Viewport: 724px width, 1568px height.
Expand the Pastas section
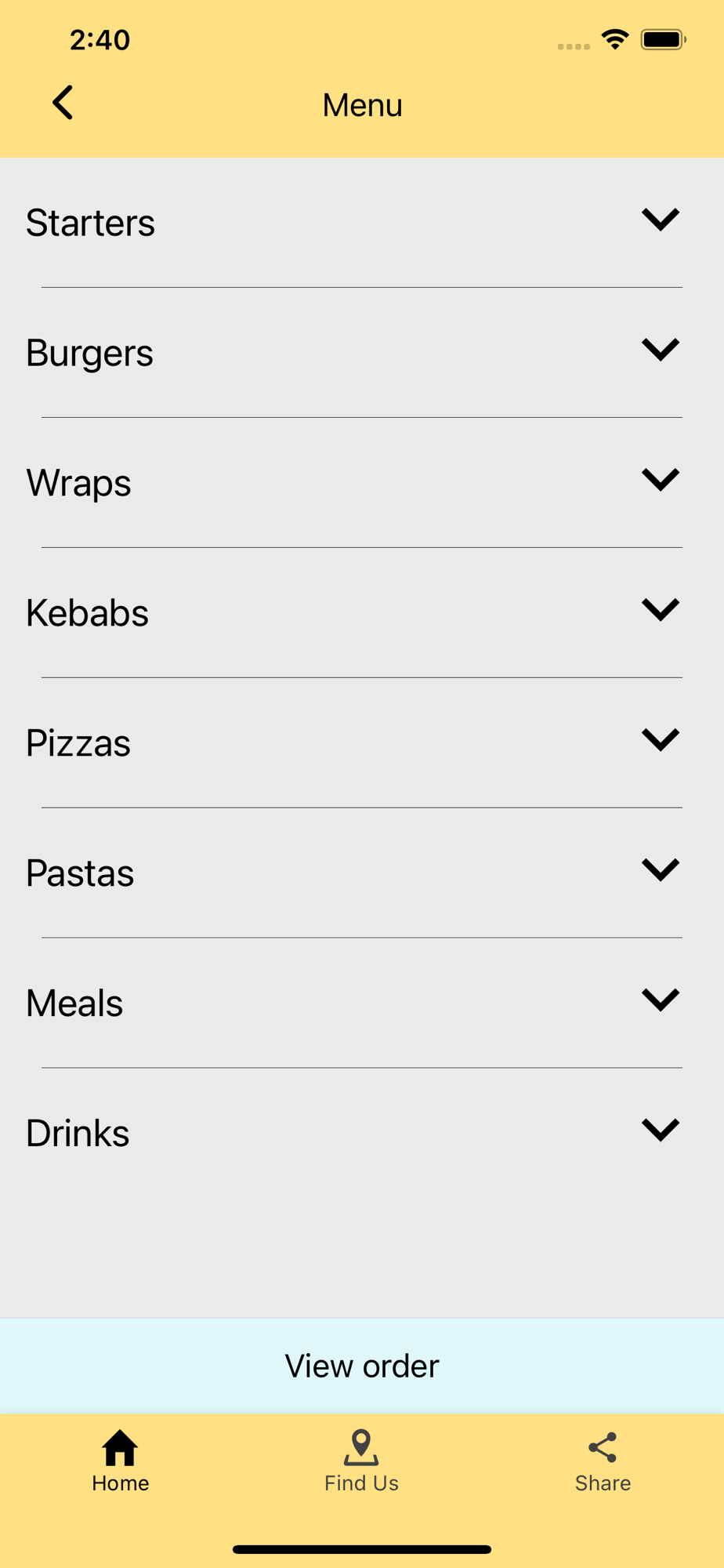362,873
